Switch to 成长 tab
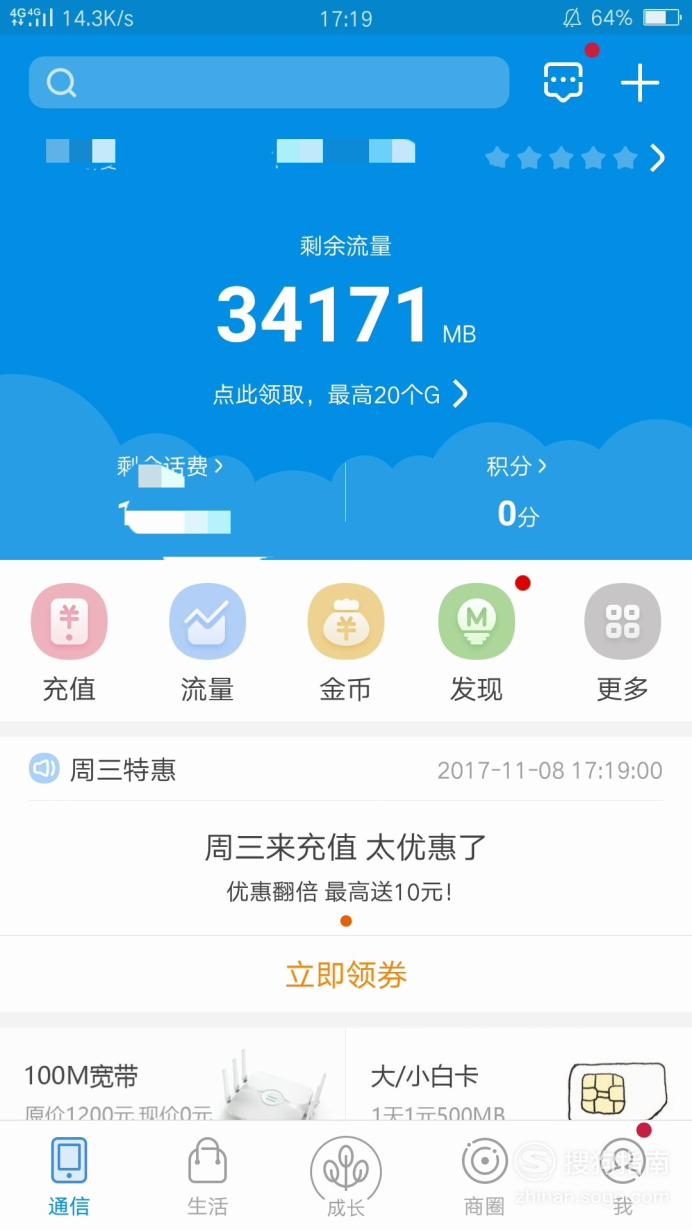 coord(346,1176)
